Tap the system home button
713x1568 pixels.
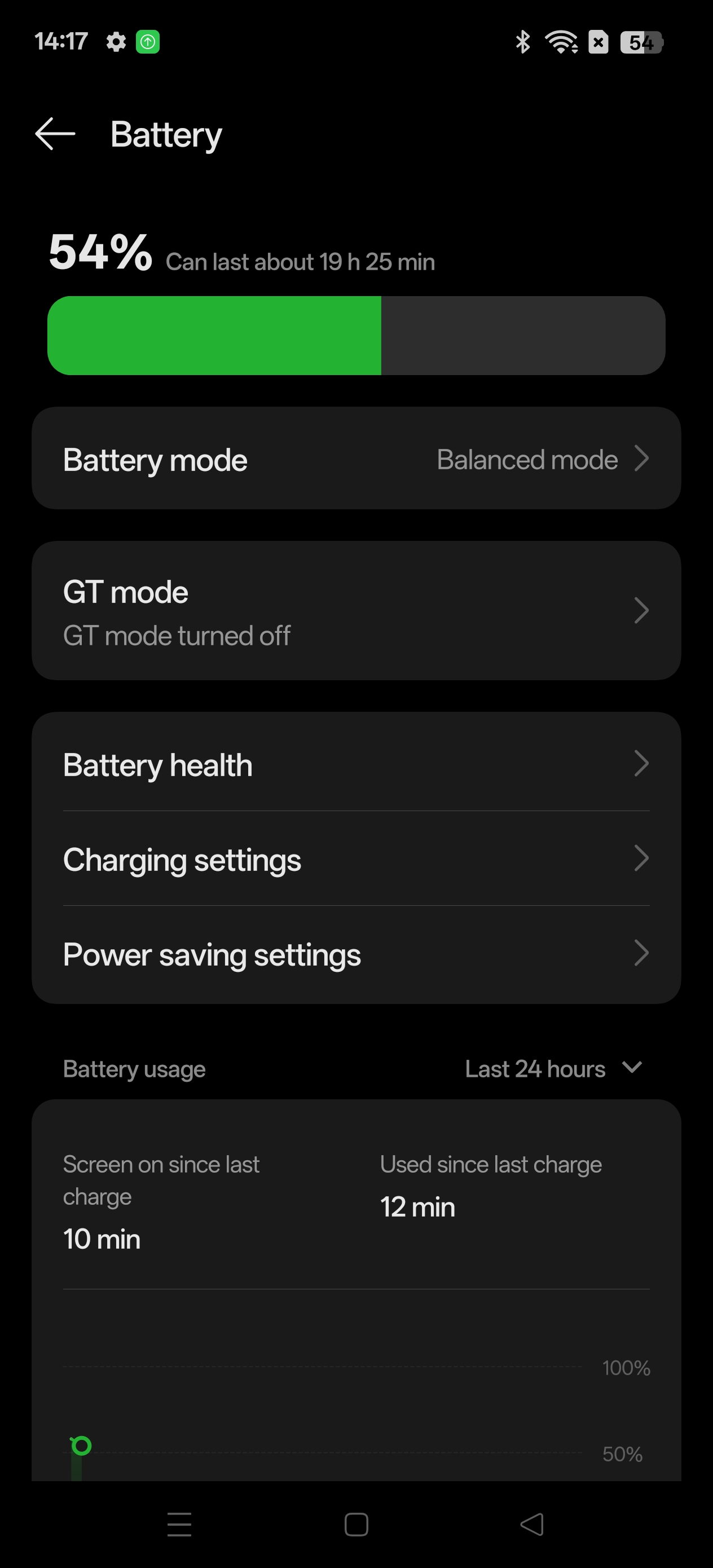[x=356, y=1524]
